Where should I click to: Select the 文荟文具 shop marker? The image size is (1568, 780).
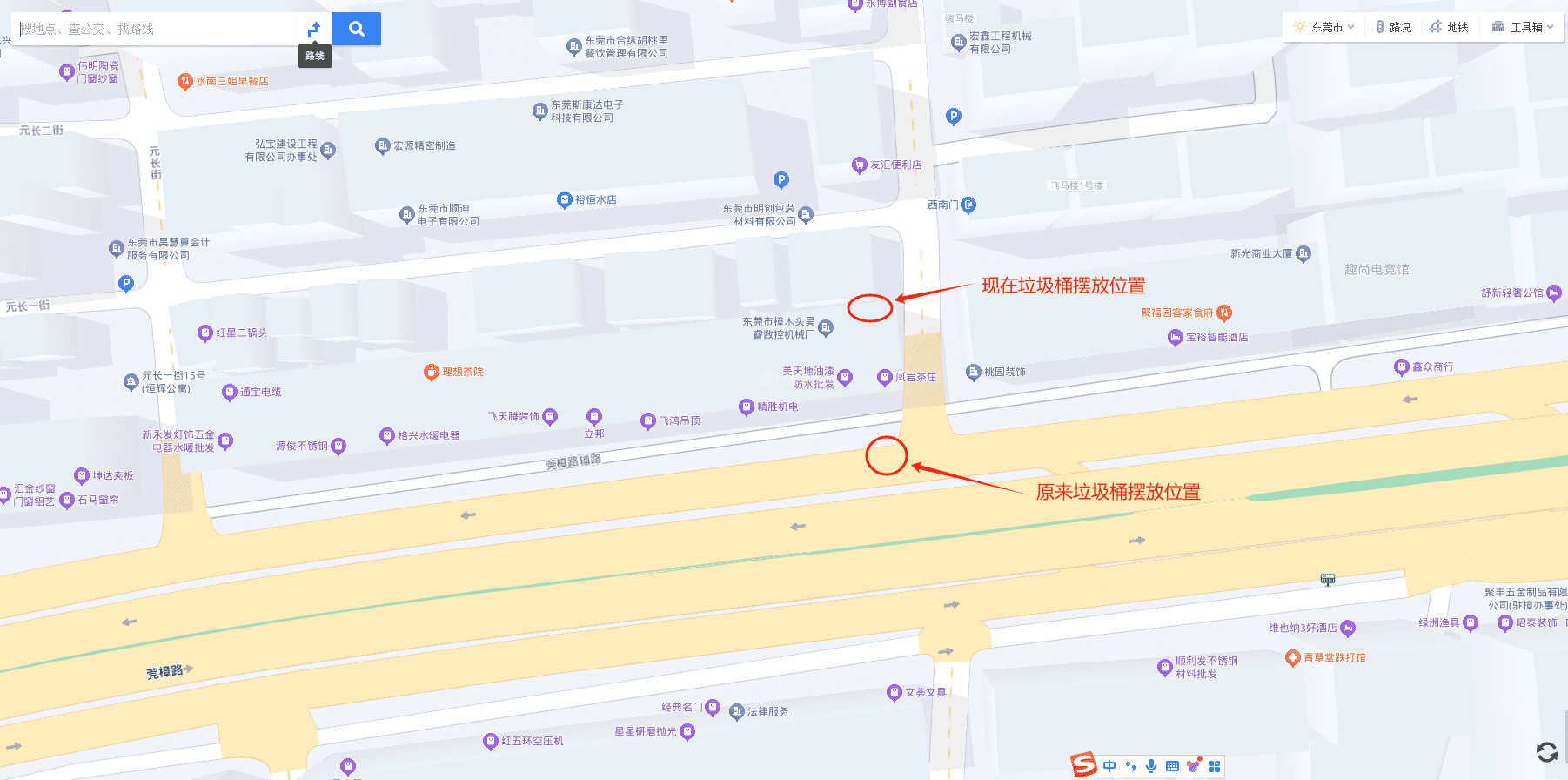894,692
